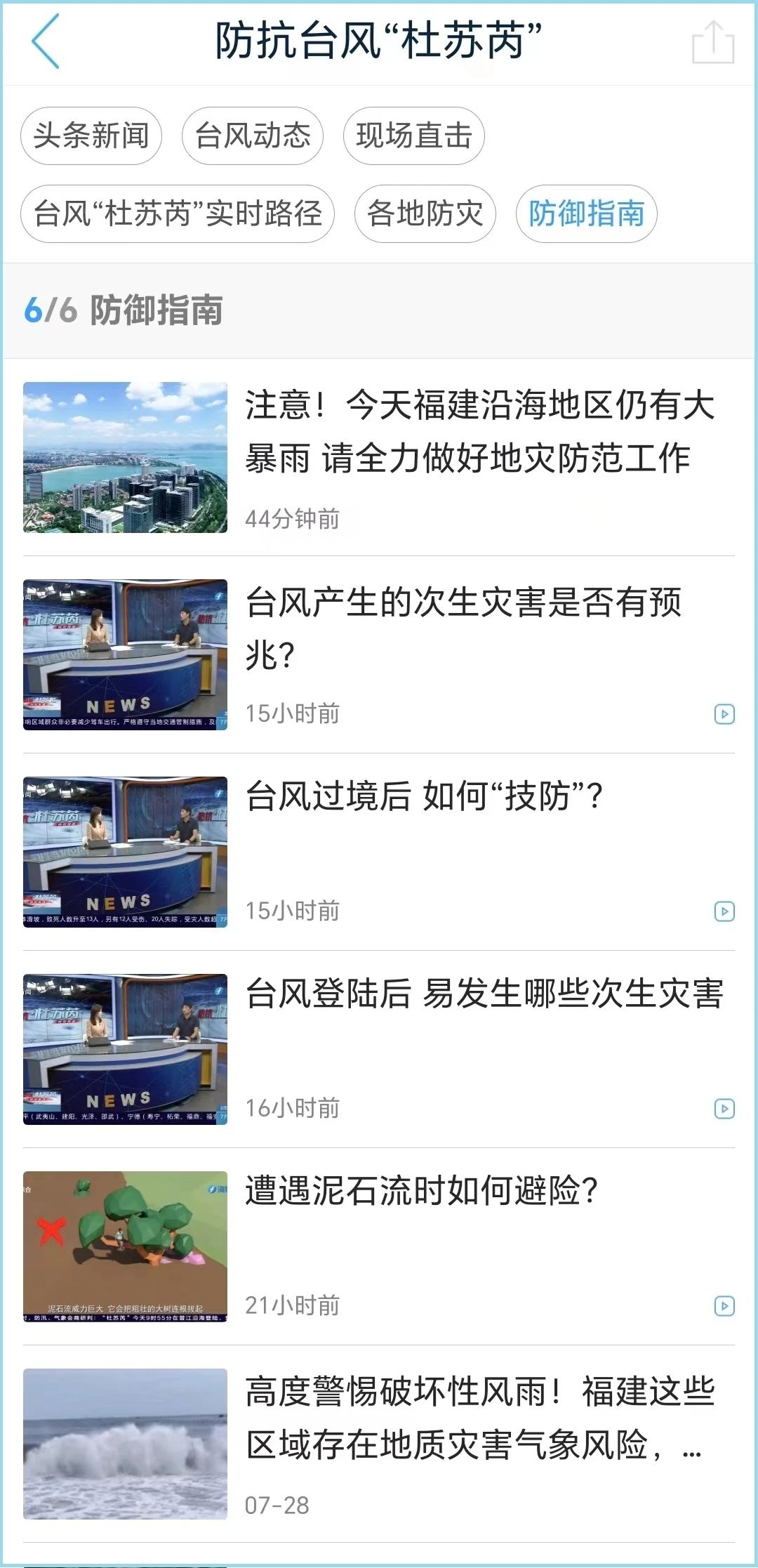758x1568 pixels.
Task: Read 高度警惕破坏性风雨 article
Action: (479, 1418)
